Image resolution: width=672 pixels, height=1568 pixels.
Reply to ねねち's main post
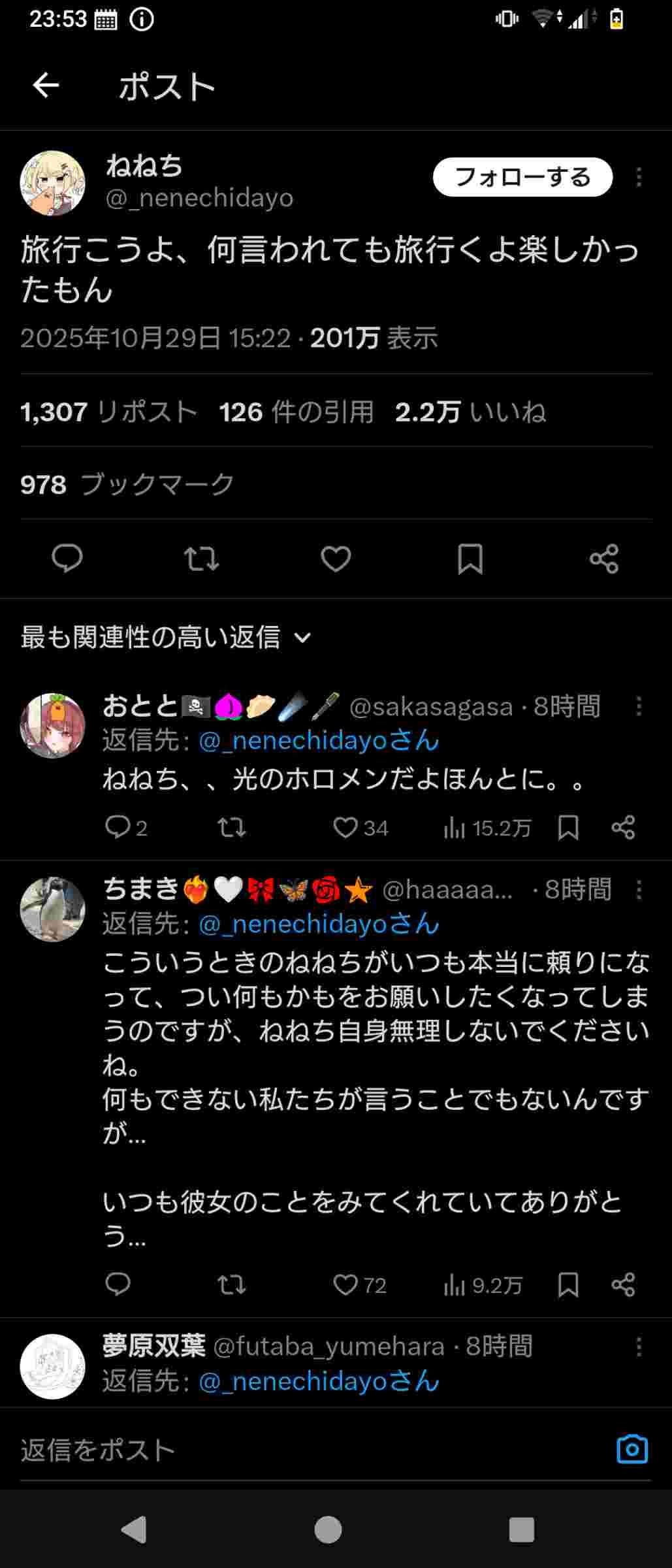pyautogui.click(x=67, y=559)
